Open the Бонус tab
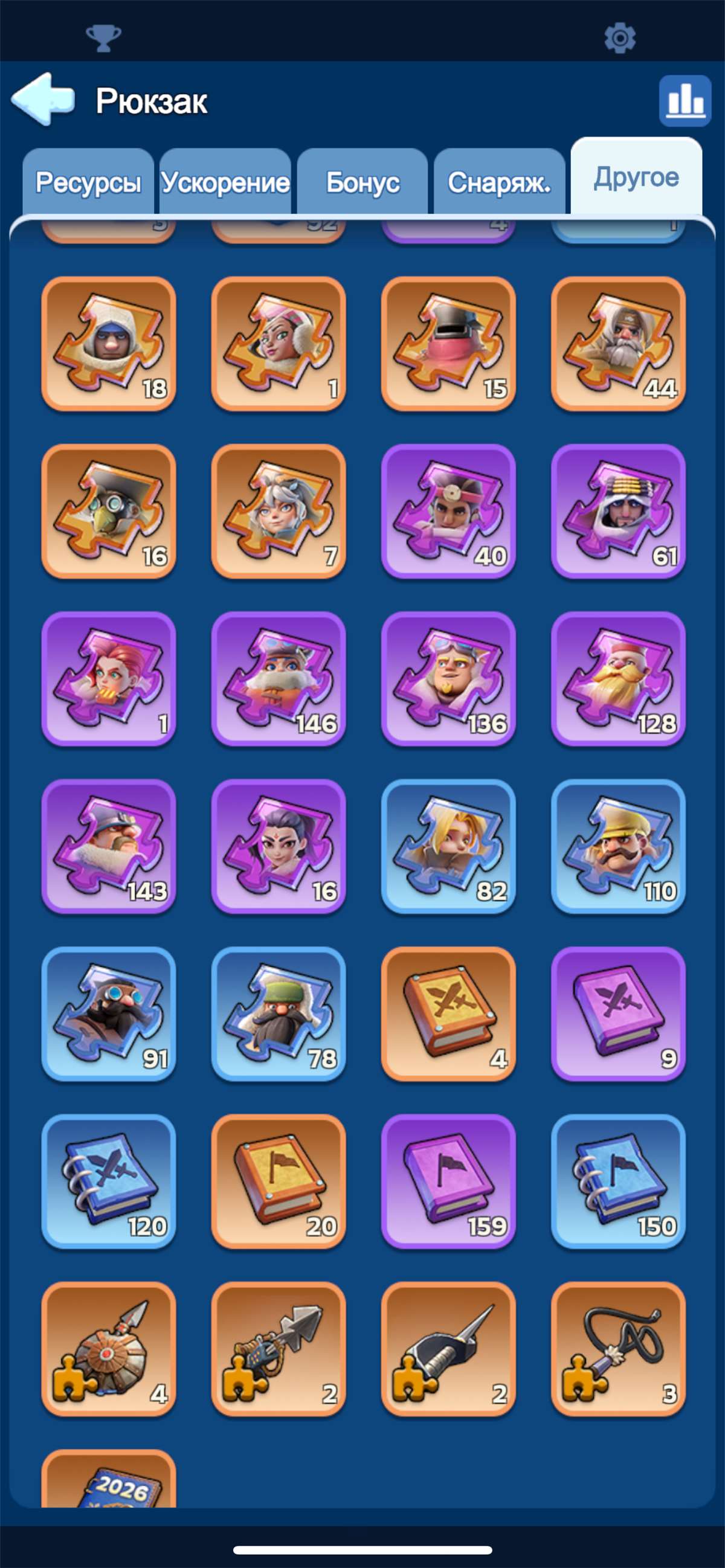The width and height of the screenshot is (725, 1568). (x=363, y=181)
